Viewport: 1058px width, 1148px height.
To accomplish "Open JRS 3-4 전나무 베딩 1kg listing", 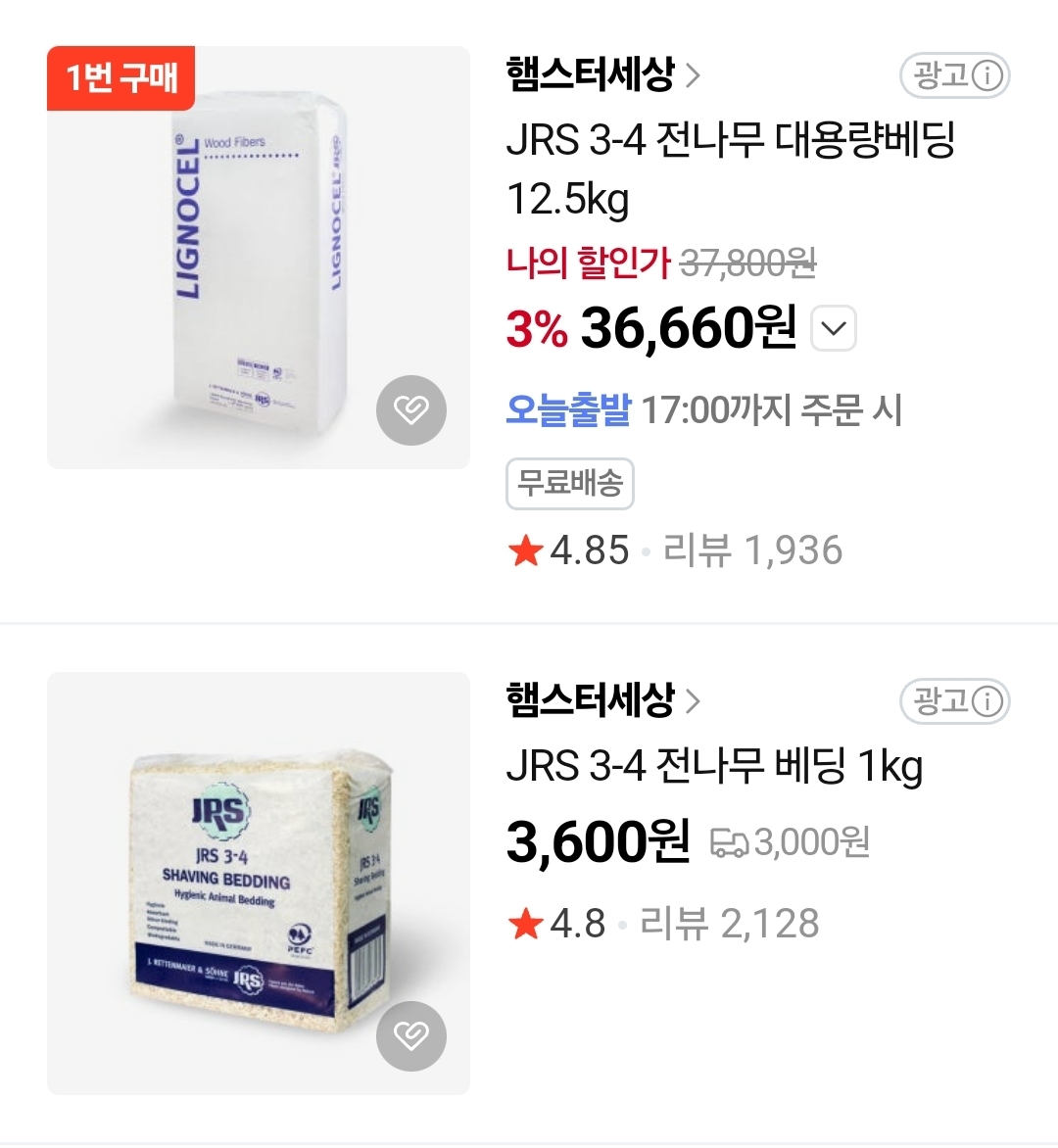I will [714, 766].
